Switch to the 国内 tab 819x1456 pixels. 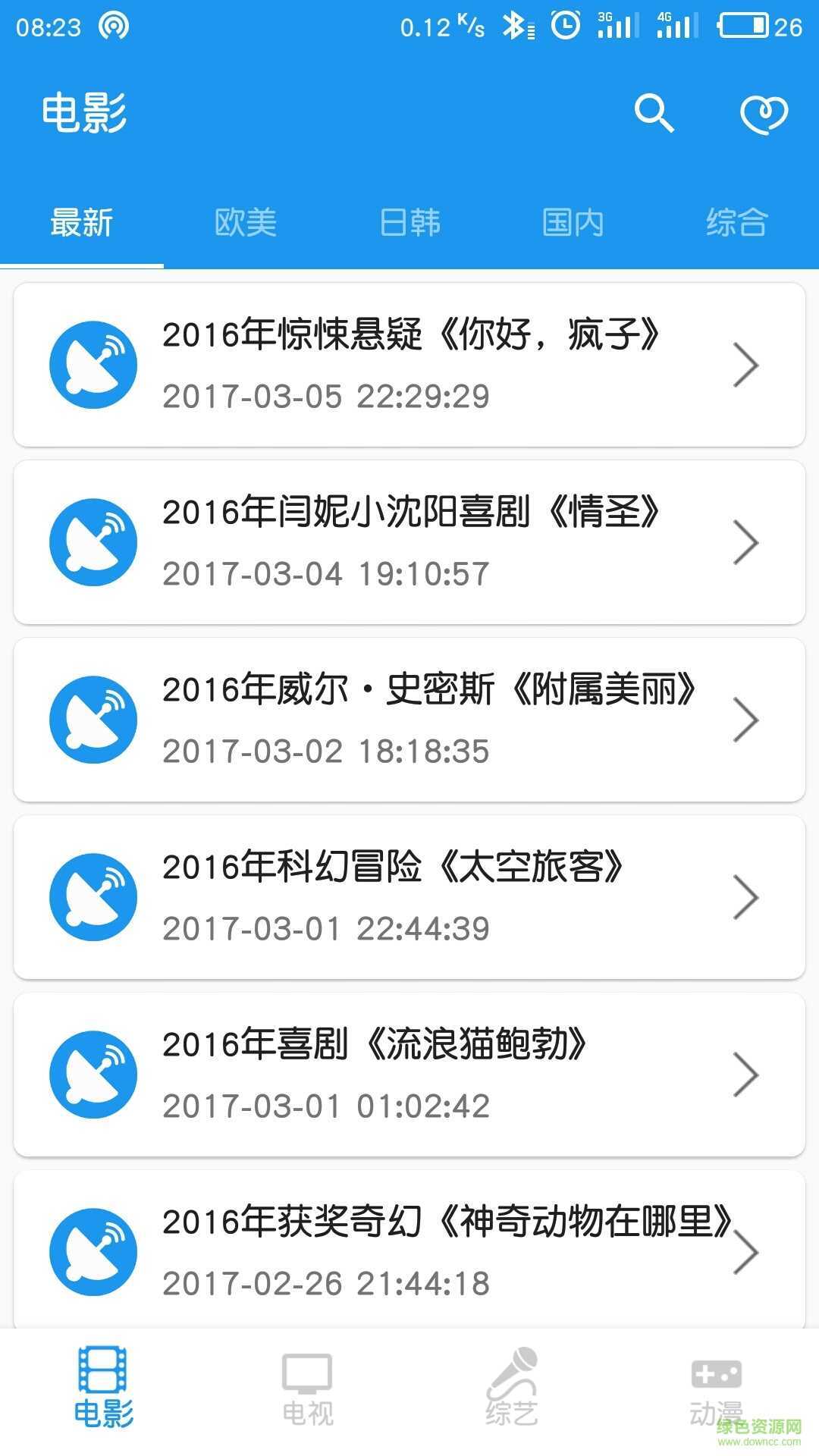click(x=573, y=222)
